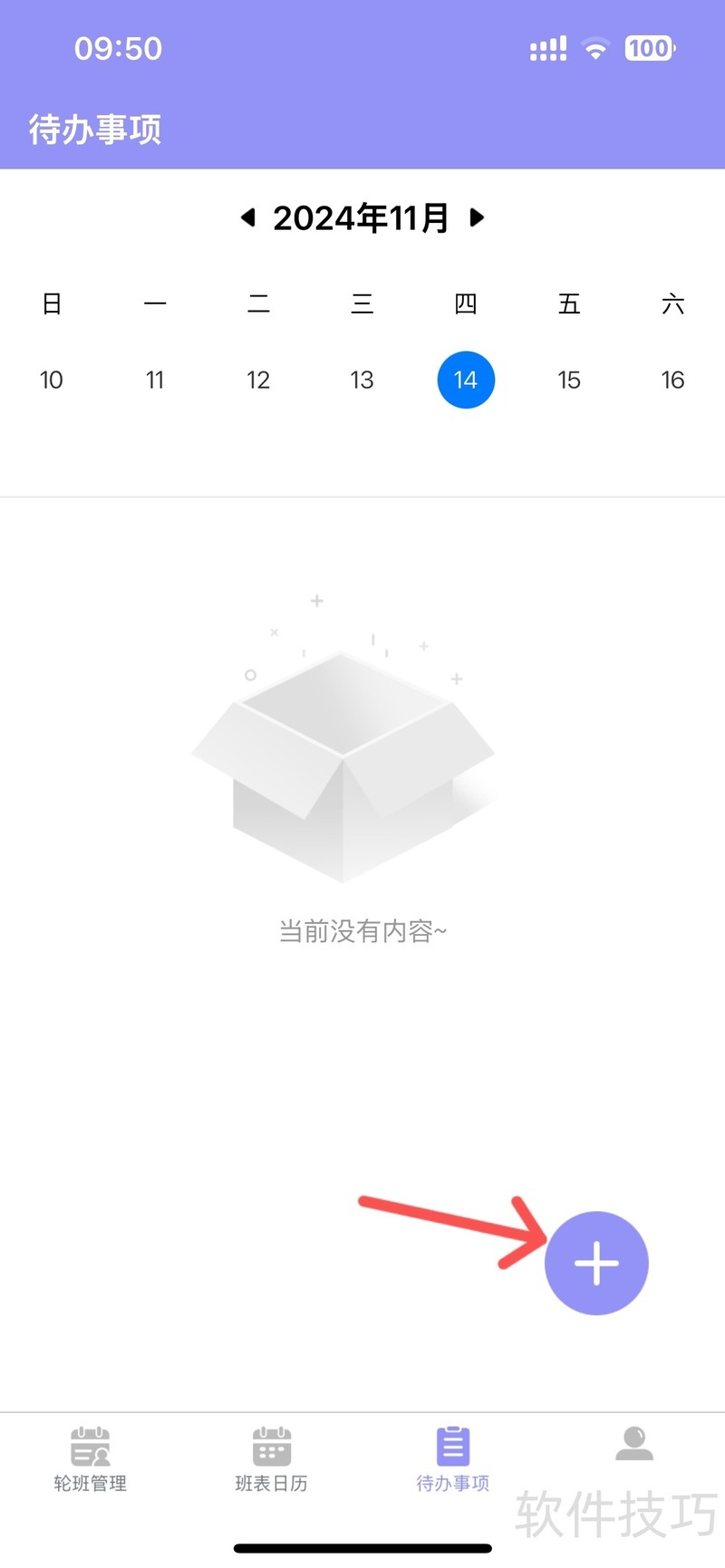
Task: Open the profile tab
Action: point(634,1446)
